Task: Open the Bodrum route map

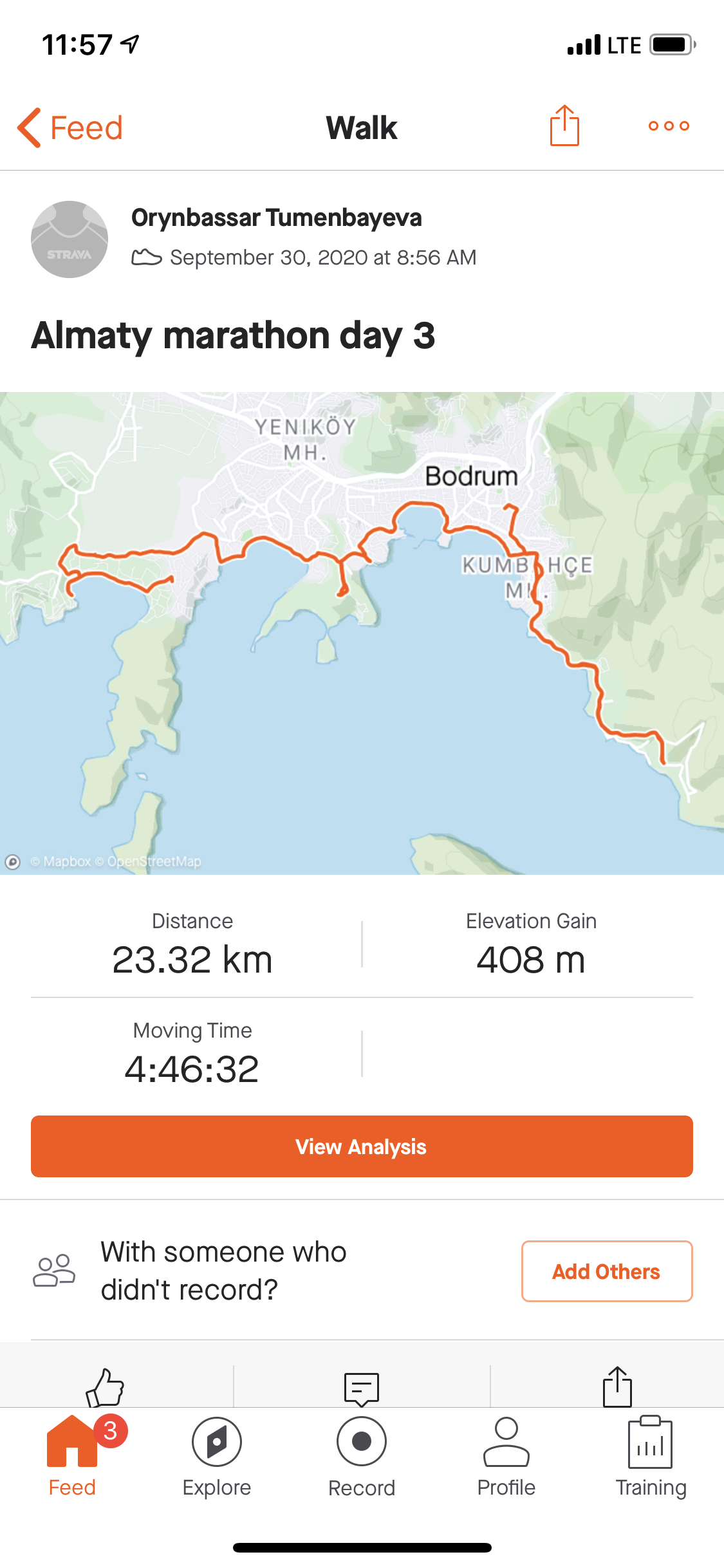Action: click(362, 633)
